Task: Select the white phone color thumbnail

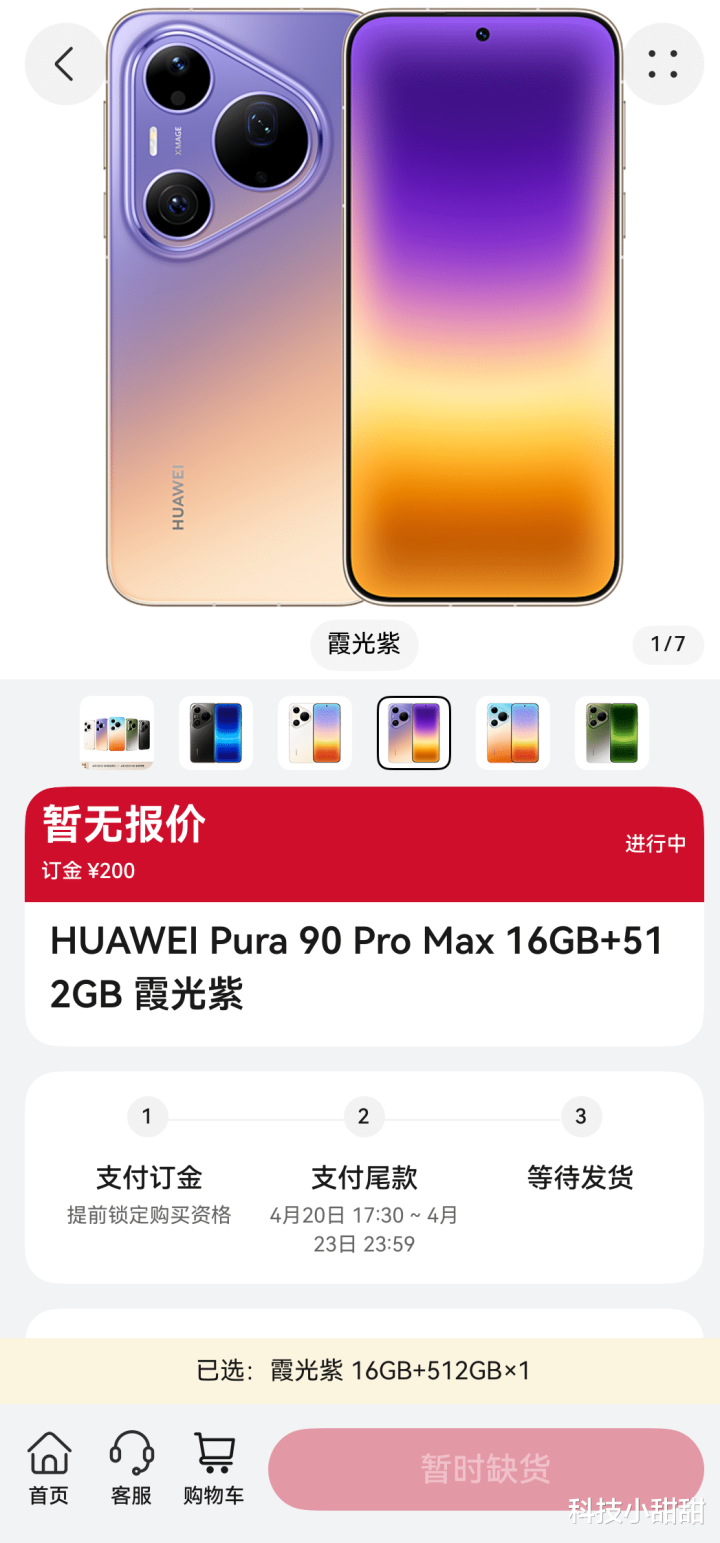Action: point(315,733)
